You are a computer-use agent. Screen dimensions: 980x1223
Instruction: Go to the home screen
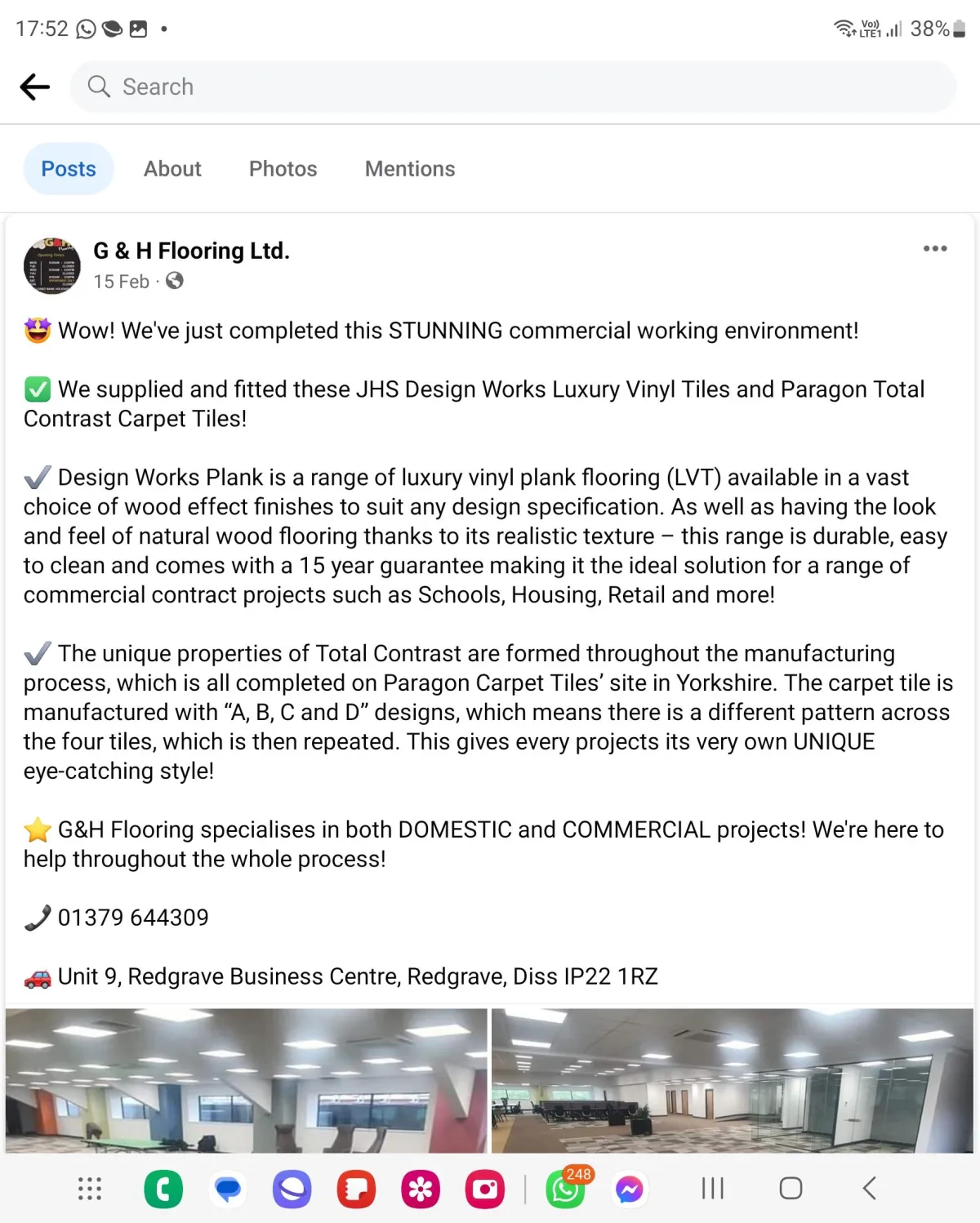point(791,1189)
